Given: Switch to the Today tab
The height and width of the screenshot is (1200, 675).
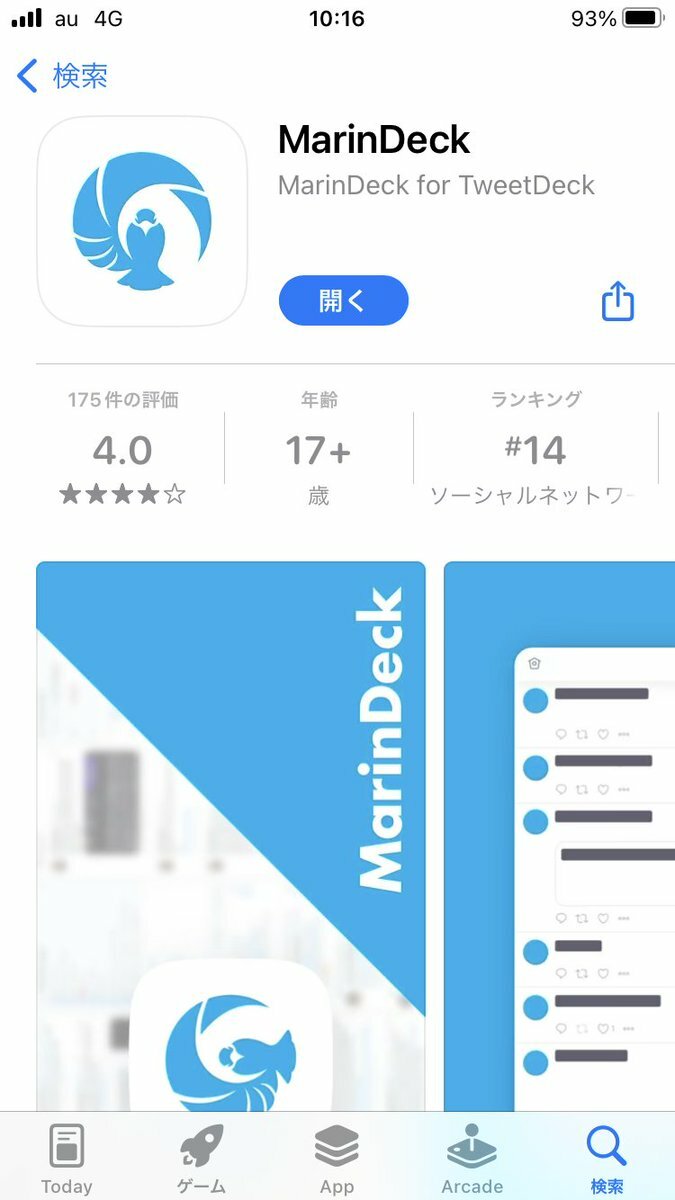Looking at the screenshot, I should 67,1158.
